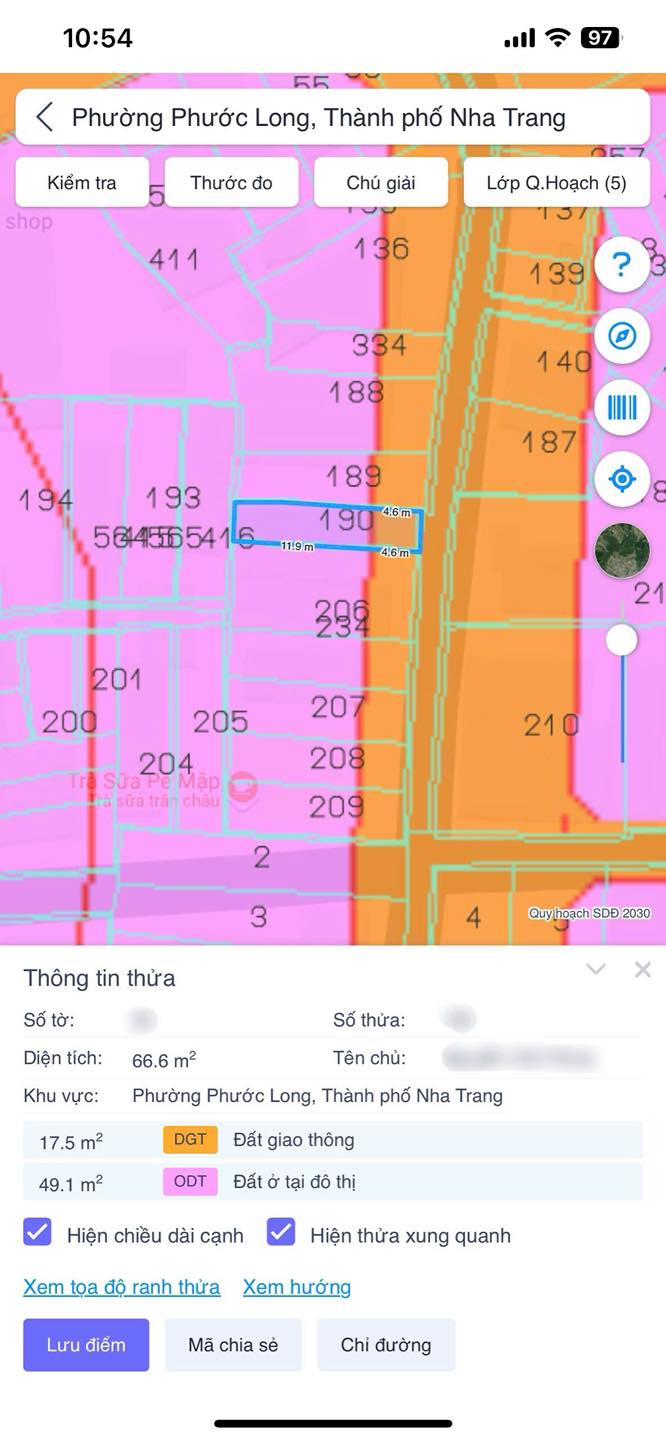
Task: Go back using the header arrow
Action: pos(44,117)
